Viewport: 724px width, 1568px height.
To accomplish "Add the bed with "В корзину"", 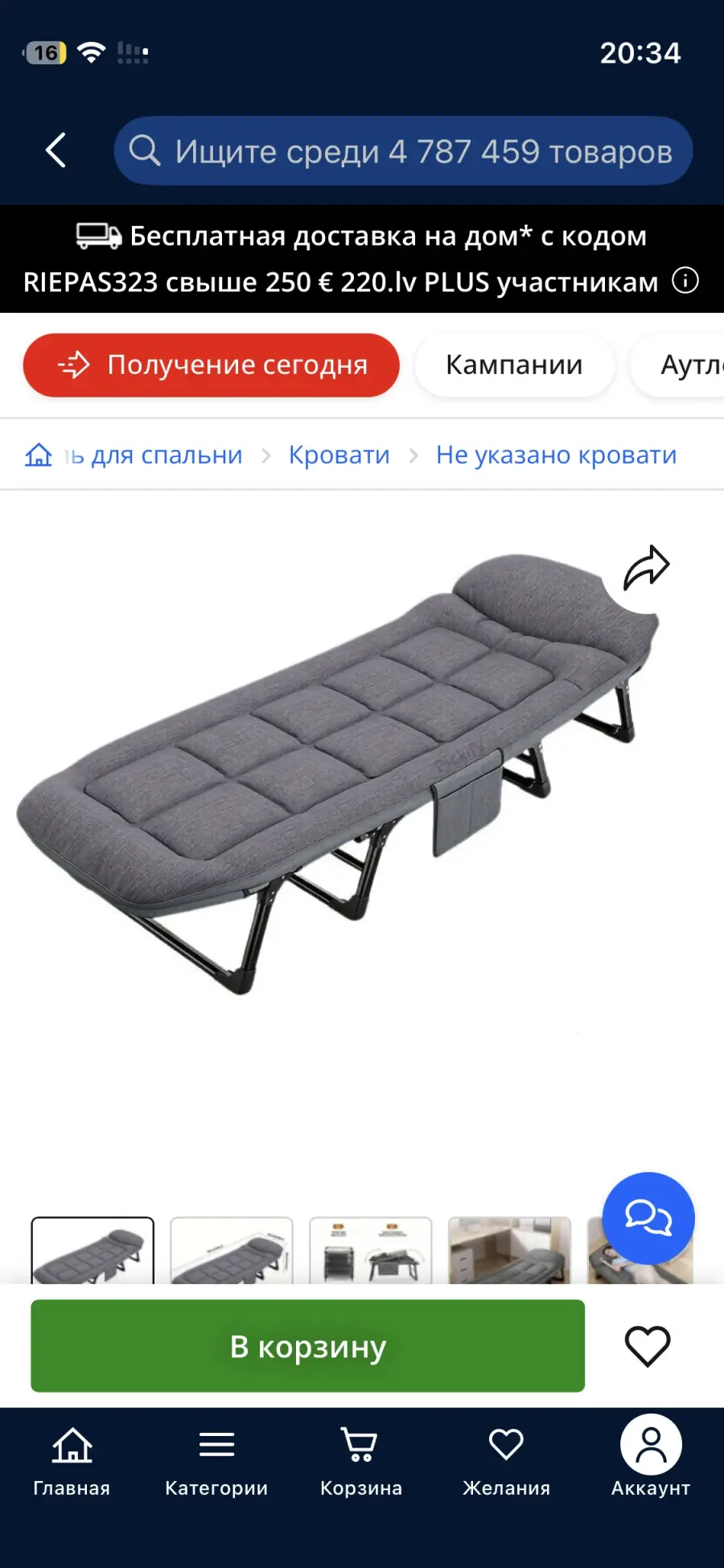I will [x=307, y=1346].
